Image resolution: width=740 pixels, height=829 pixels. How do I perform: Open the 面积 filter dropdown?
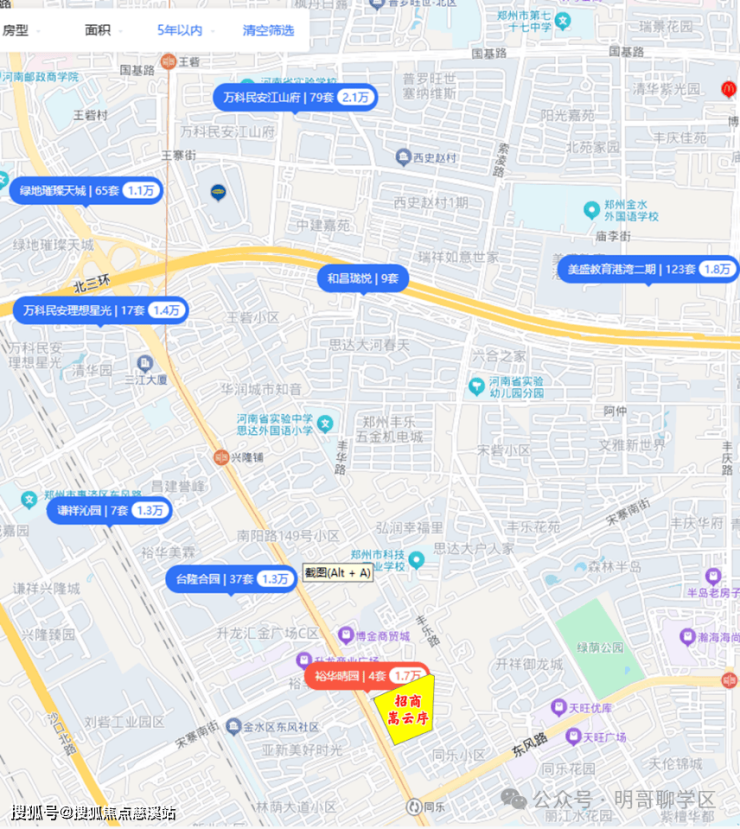pos(104,31)
